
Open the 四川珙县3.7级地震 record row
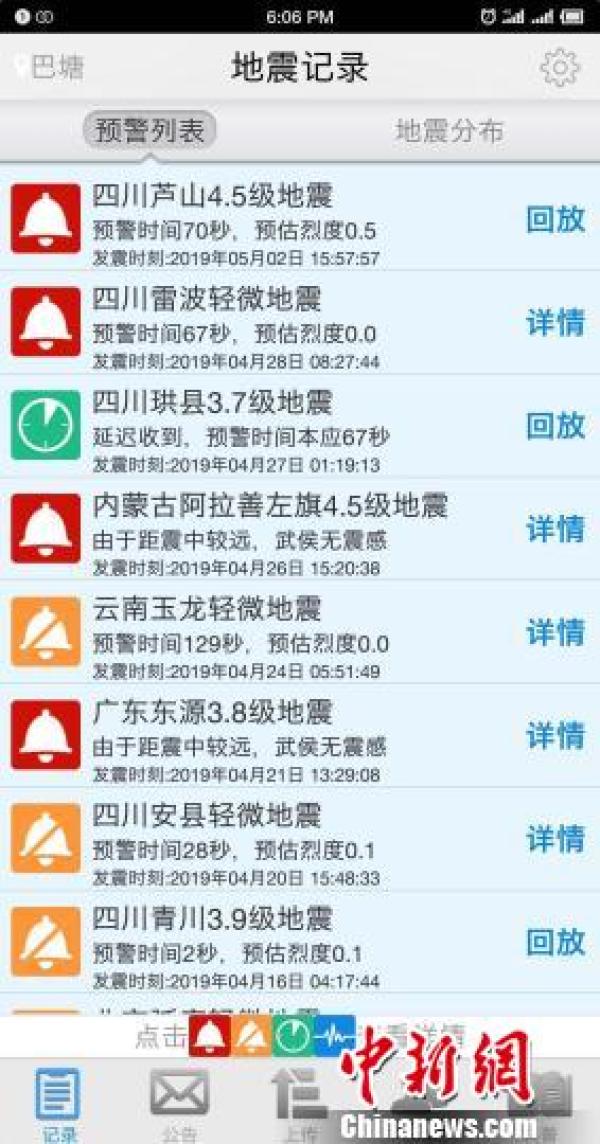click(300, 425)
